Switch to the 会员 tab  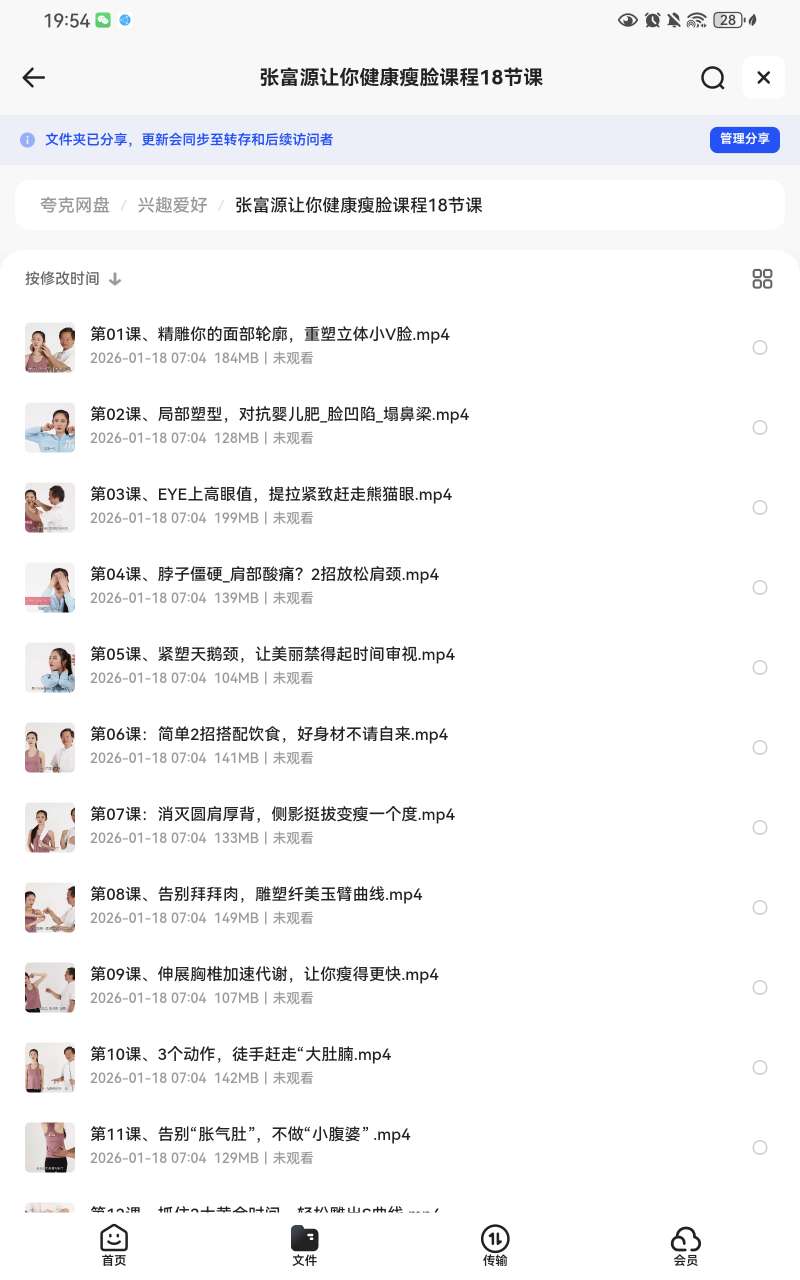pyautogui.click(x=685, y=1246)
